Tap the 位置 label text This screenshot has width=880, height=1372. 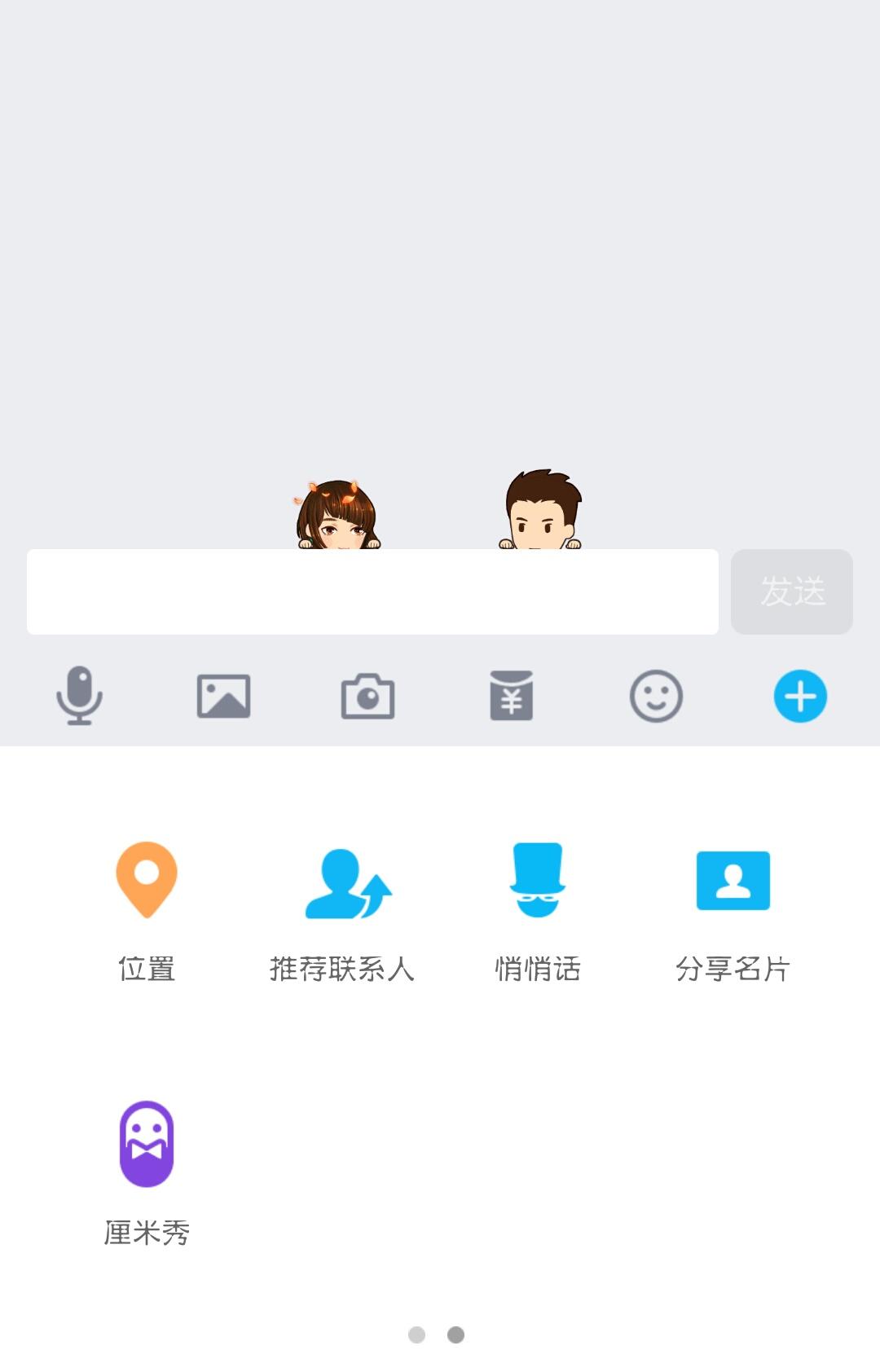click(147, 969)
